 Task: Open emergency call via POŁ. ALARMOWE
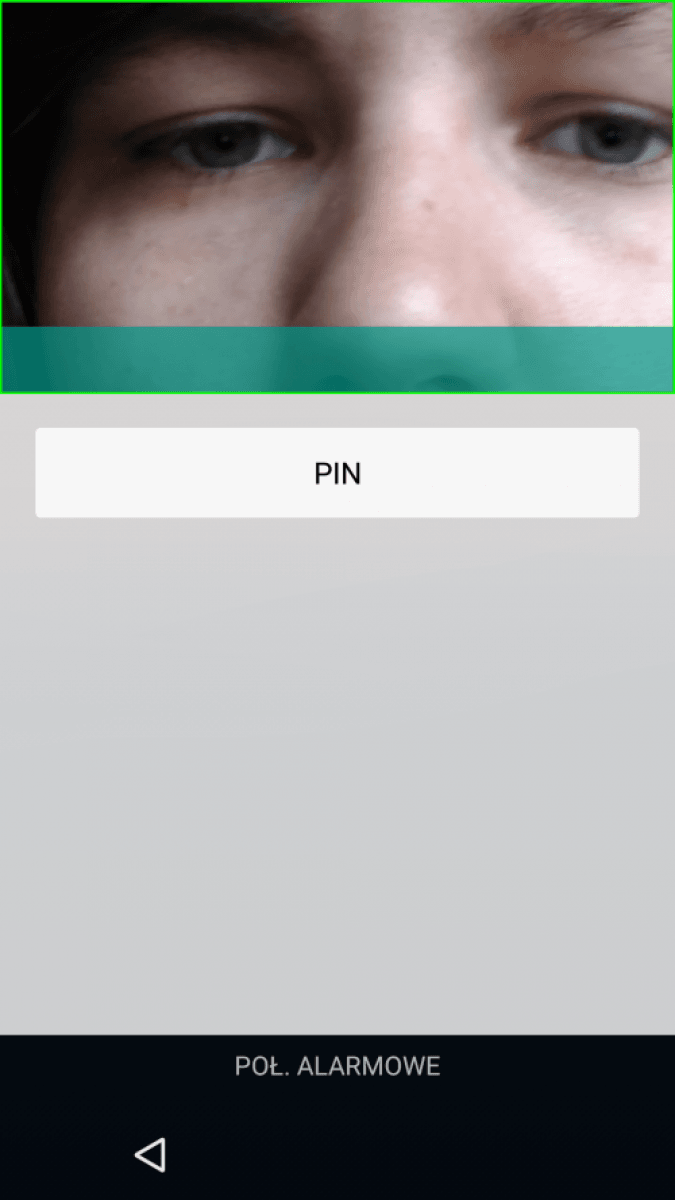[x=337, y=1066]
